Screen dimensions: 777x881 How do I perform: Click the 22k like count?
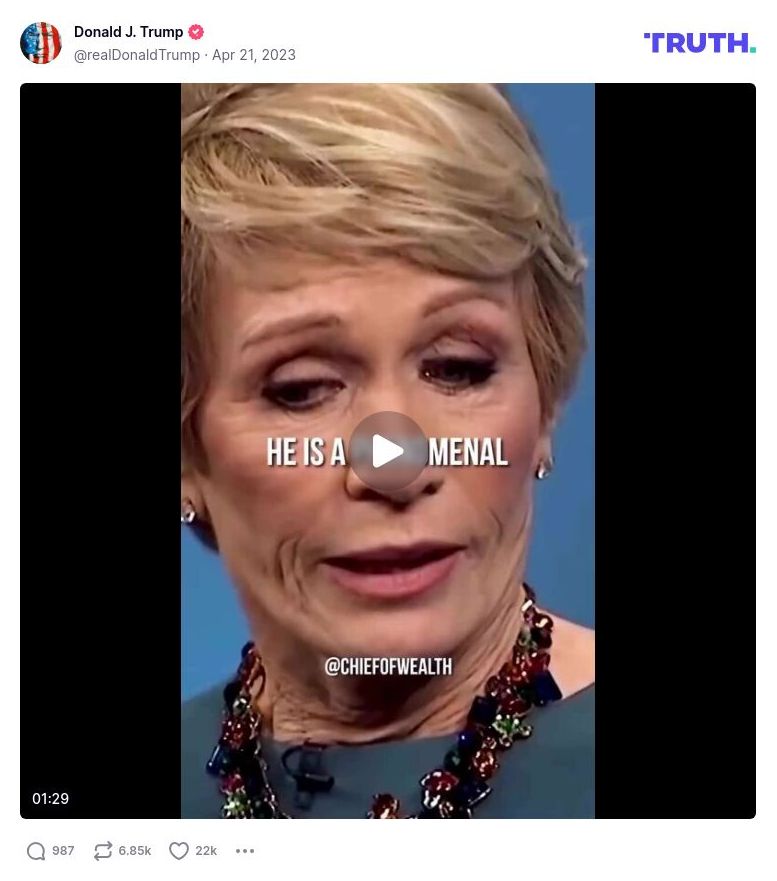206,851
